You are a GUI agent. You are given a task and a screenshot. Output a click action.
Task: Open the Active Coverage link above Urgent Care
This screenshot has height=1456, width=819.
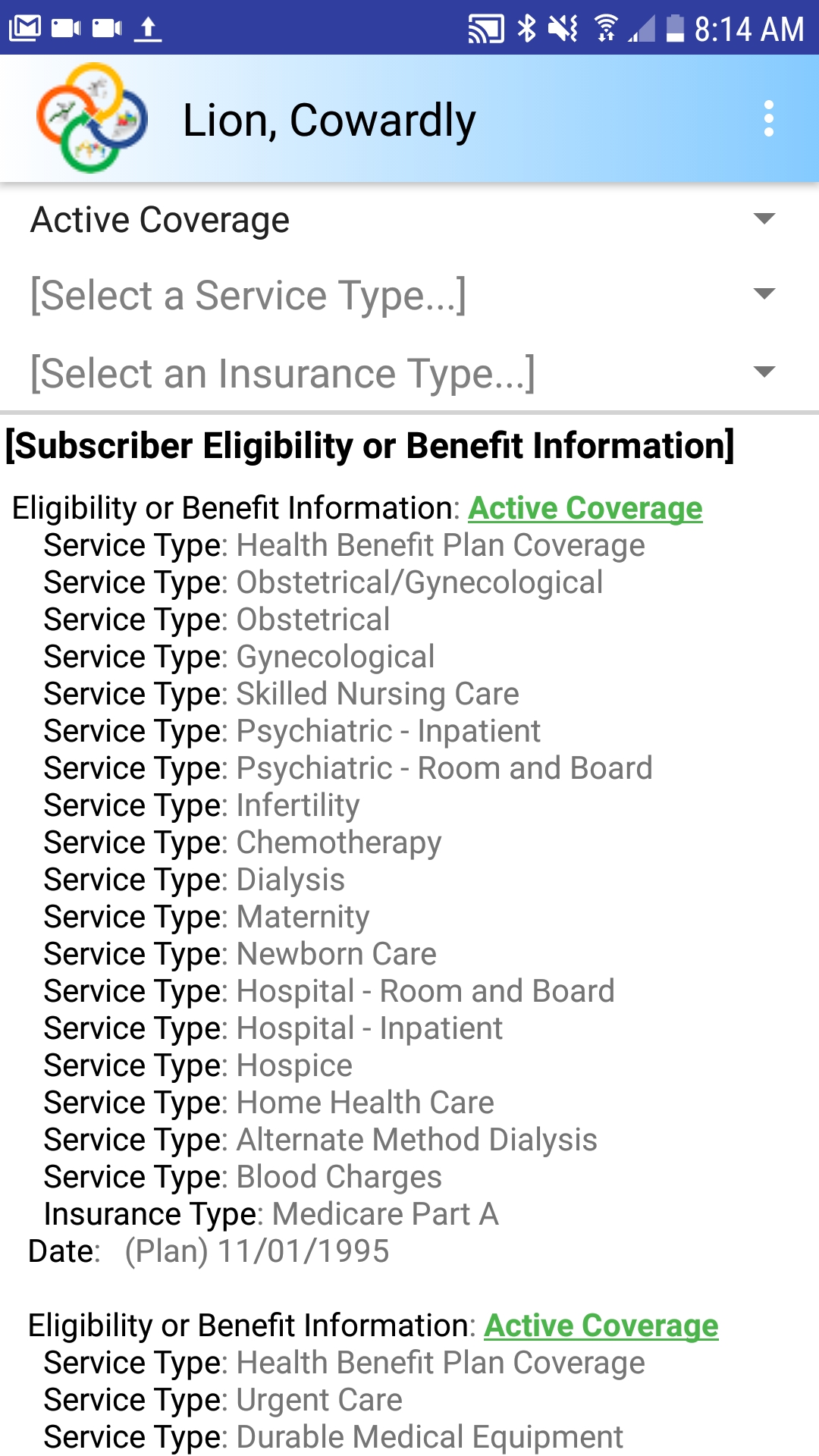601,1326
